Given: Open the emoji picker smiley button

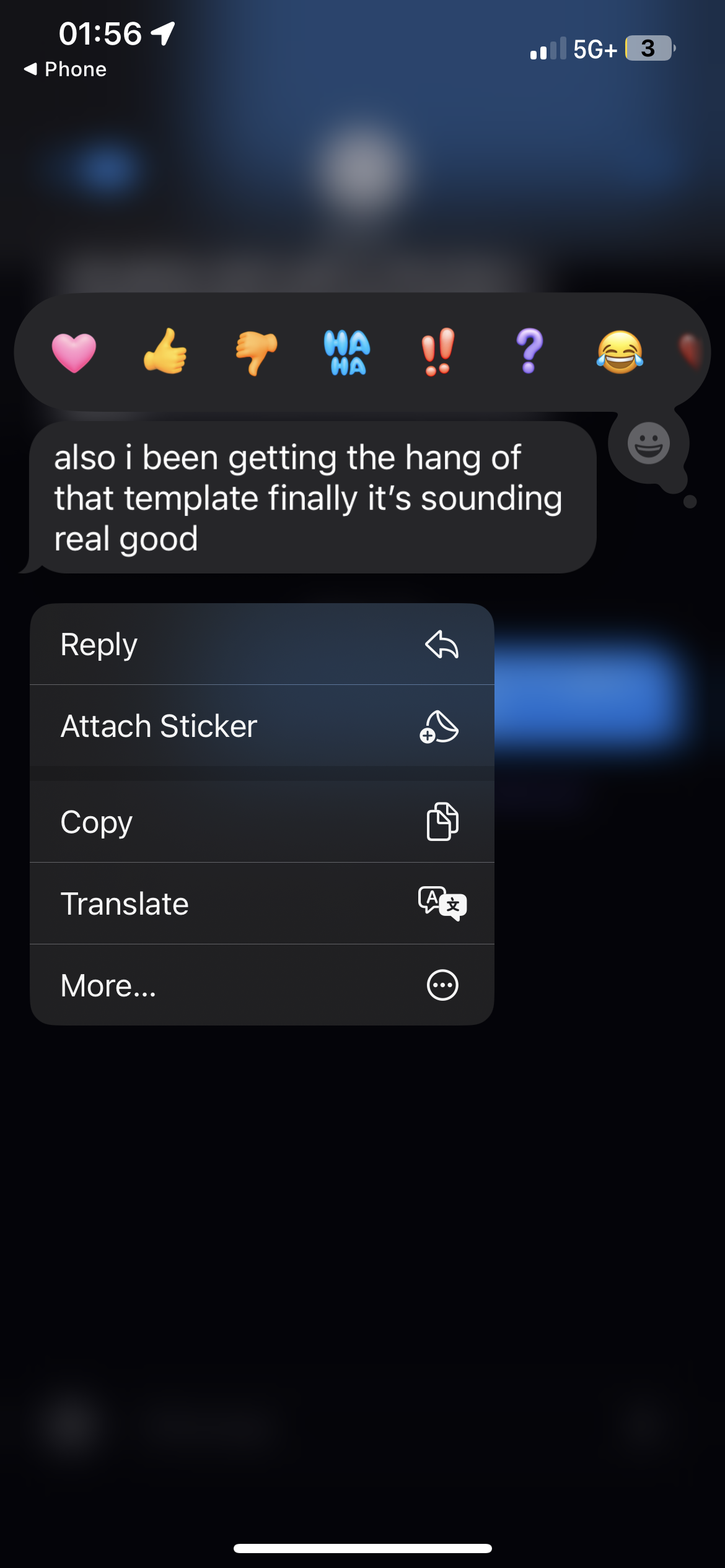Looking at the screenshot, I should (x=648, y=443).
